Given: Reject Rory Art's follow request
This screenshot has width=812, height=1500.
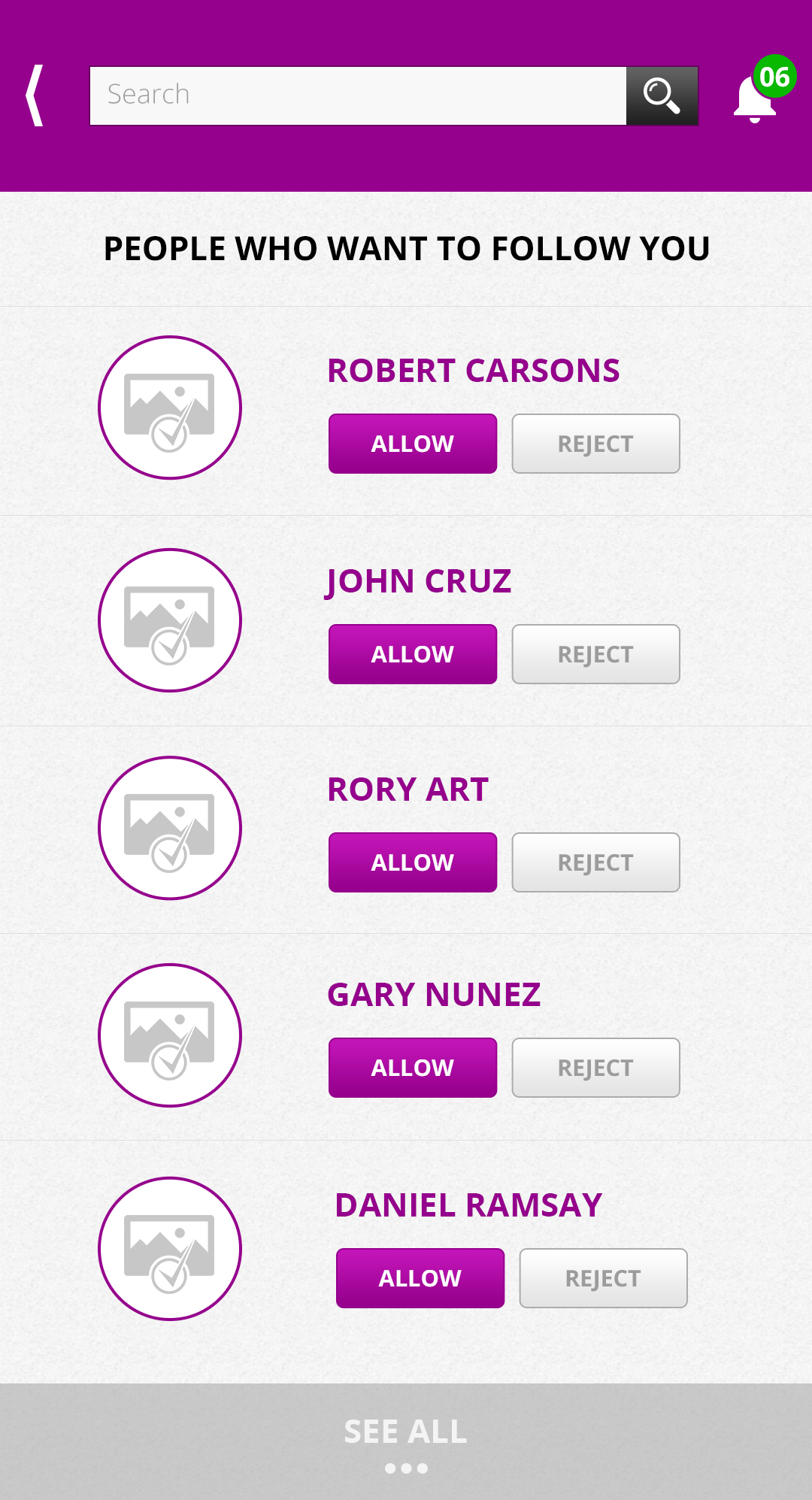Looking at the screenshot, I should [x=595, y=862].
